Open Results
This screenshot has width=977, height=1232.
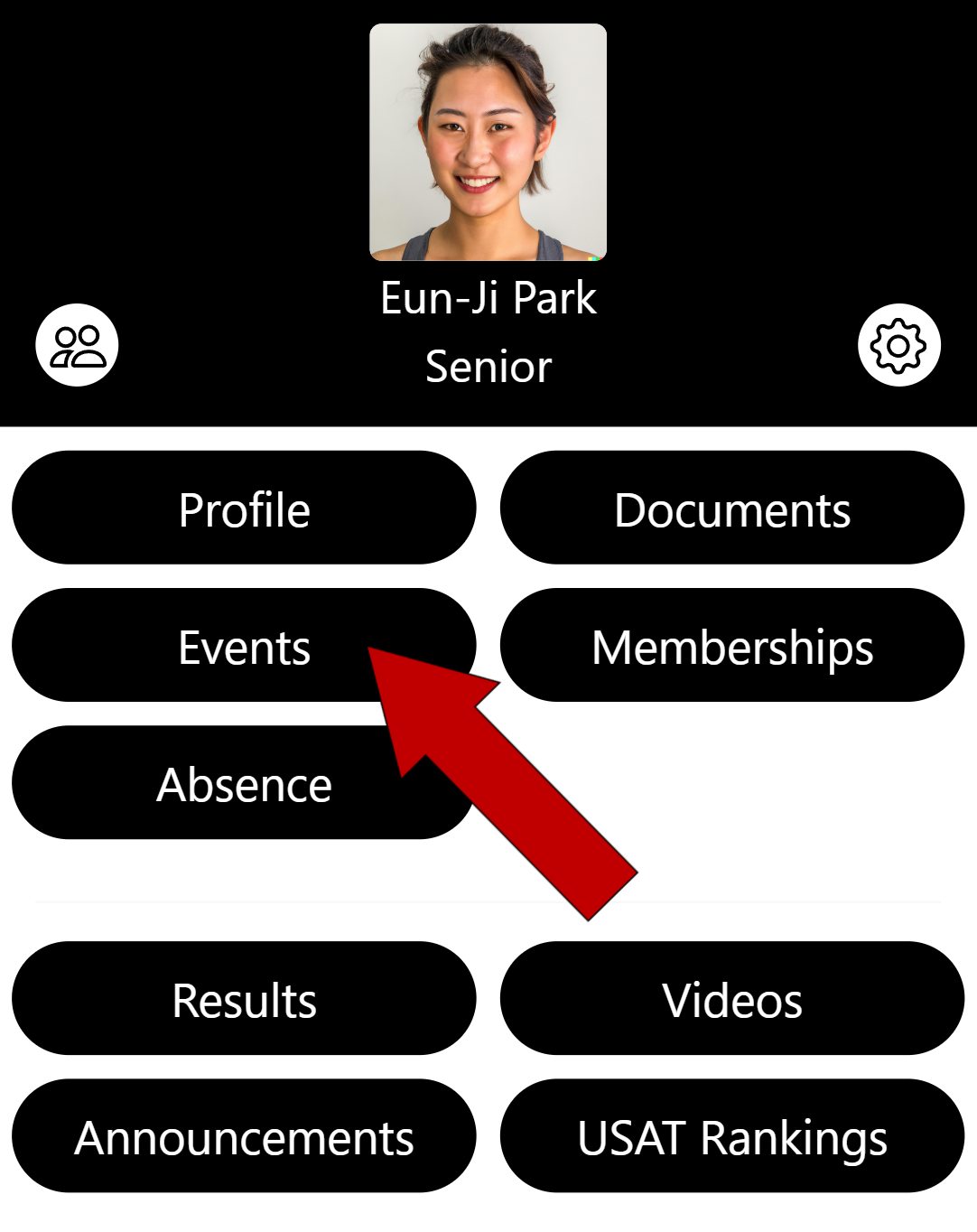[x=244, y=999]
